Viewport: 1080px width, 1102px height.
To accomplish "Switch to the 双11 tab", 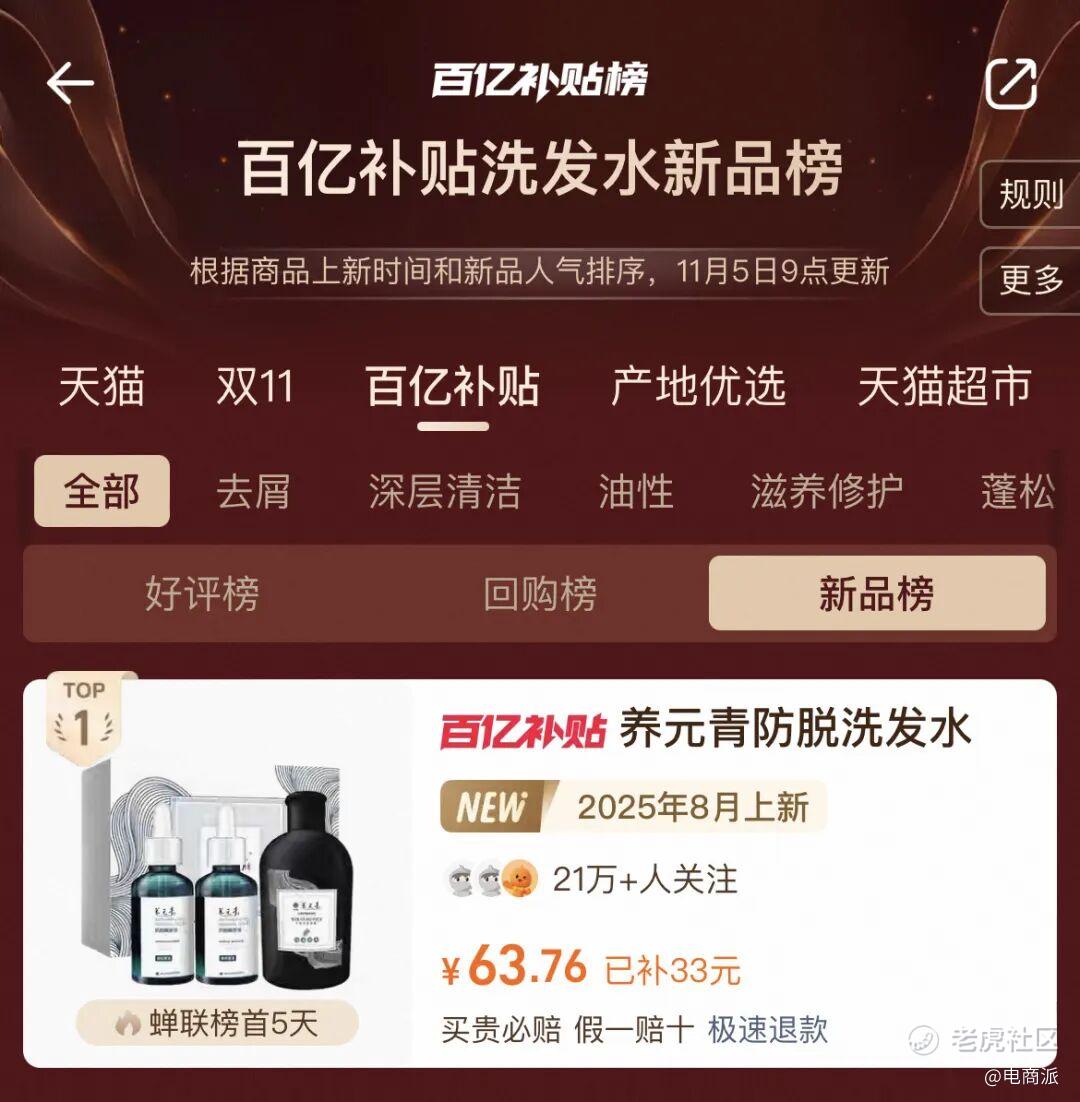I will pos(254,387).
